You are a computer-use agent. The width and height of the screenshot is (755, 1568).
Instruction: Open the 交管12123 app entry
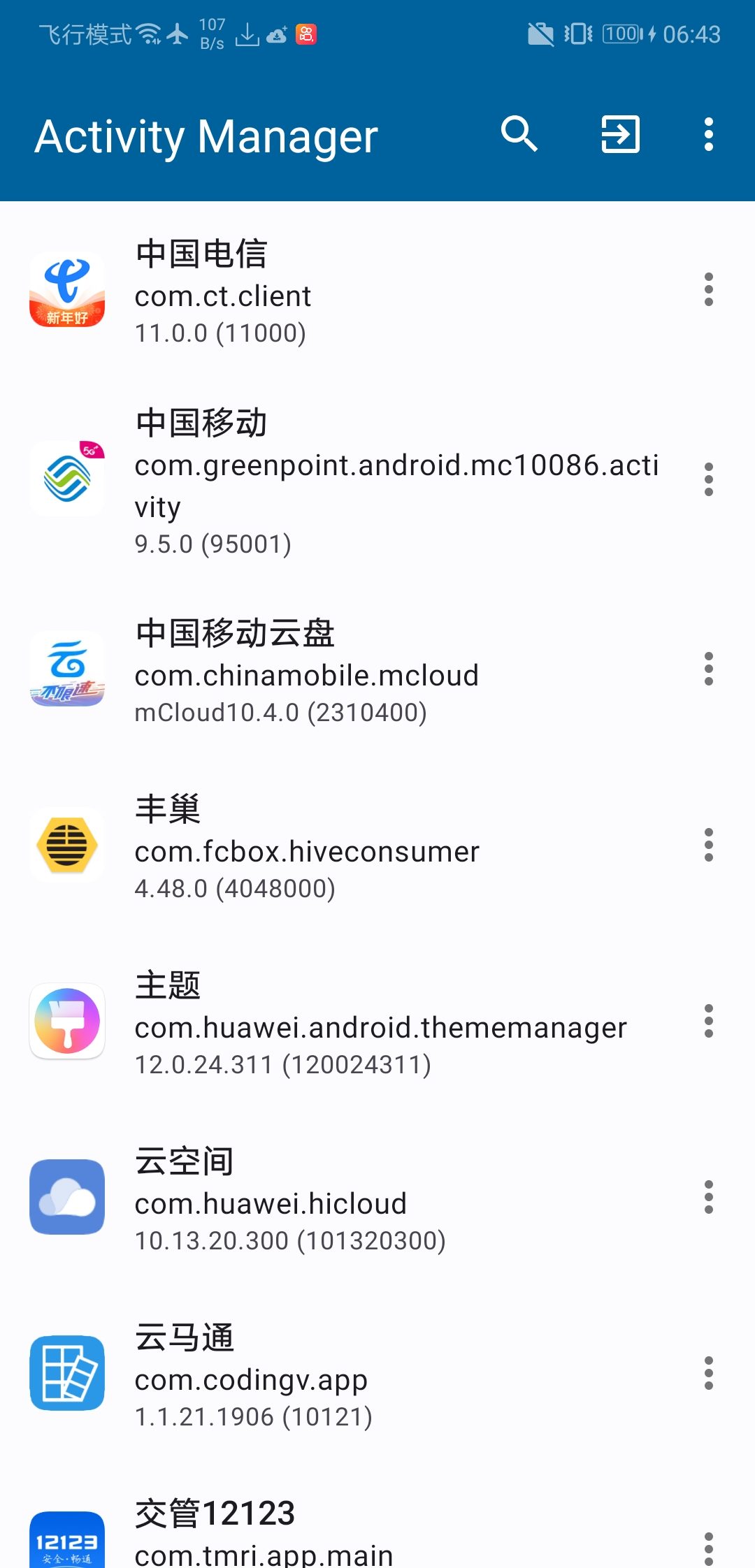pos(350,1534)
